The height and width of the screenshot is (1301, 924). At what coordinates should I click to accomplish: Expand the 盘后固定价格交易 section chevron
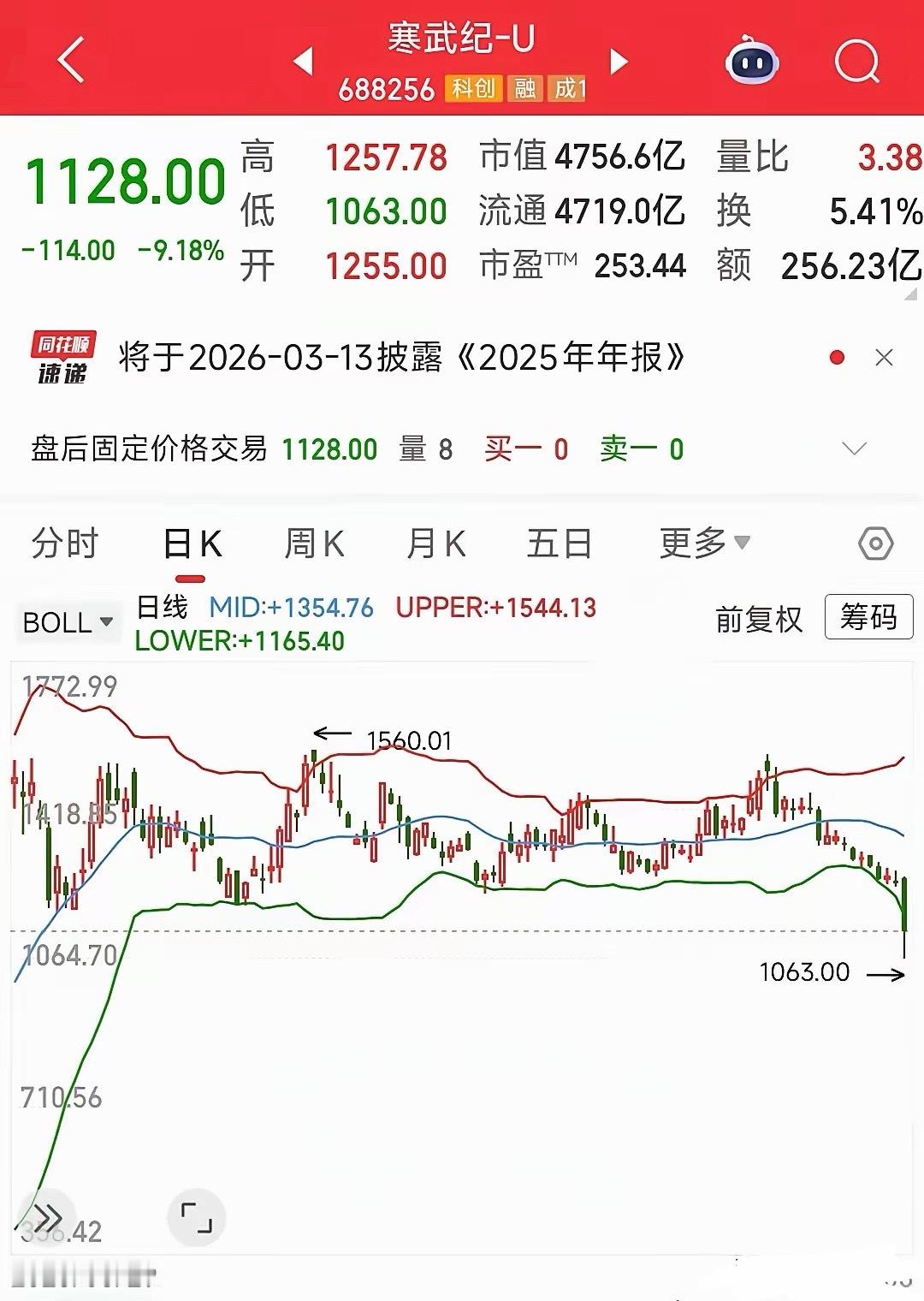pos(854,447)
